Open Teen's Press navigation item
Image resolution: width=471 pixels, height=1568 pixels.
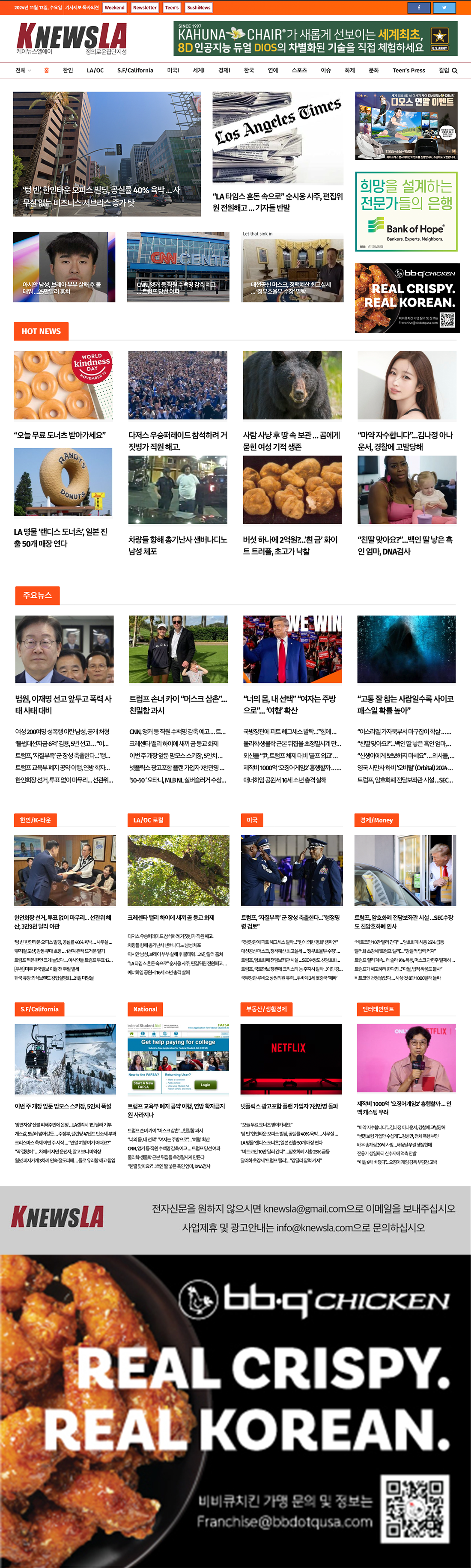(408, 71)
